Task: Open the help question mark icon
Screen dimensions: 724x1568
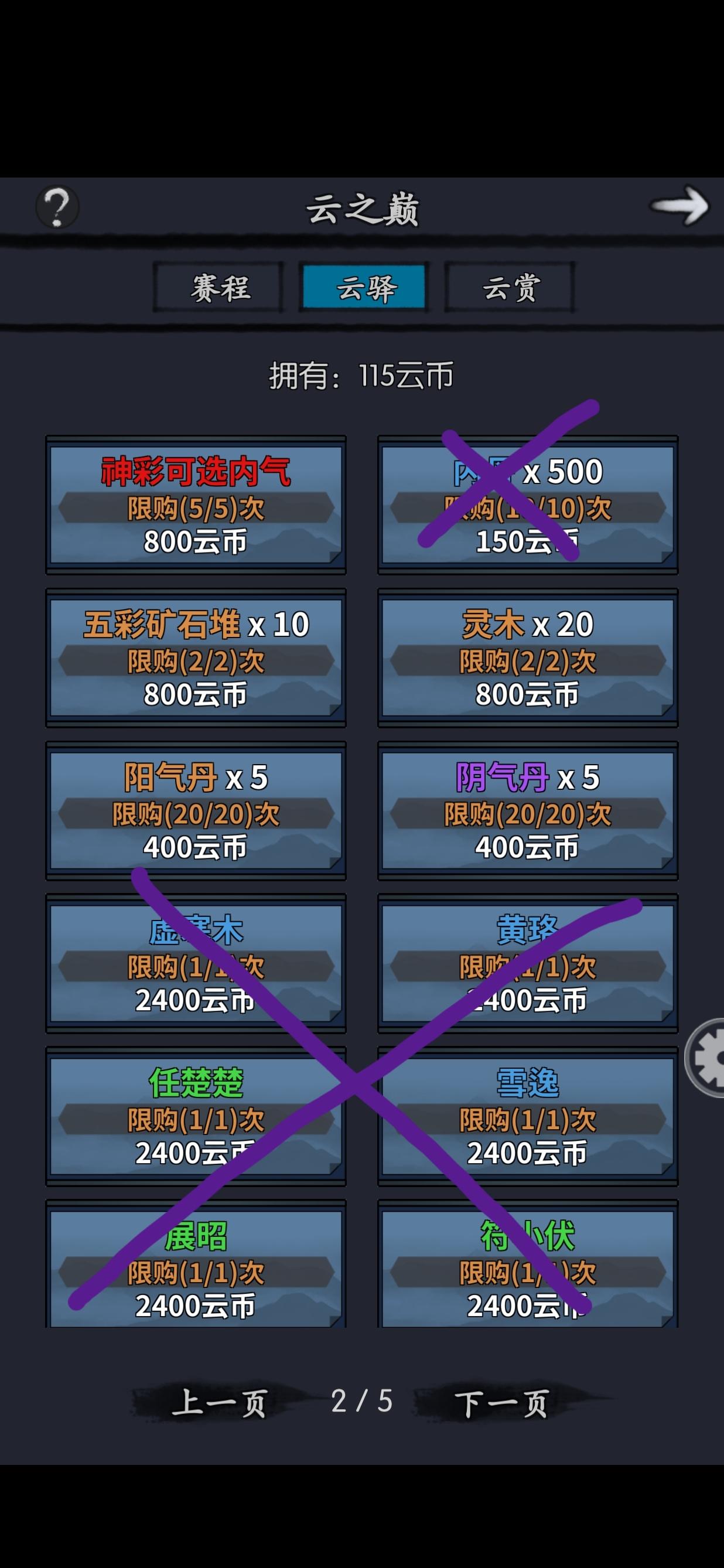Action: (57, 207)
